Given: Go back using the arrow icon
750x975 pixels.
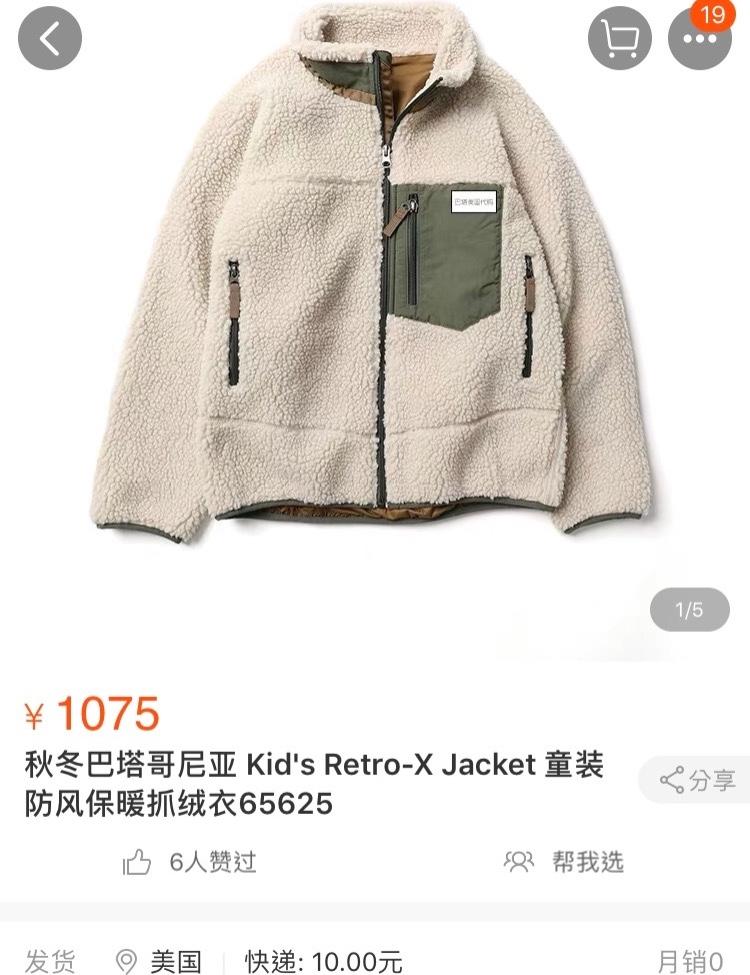Looking at the screenshot, I should pyautogui.click(x=49, y=38).
